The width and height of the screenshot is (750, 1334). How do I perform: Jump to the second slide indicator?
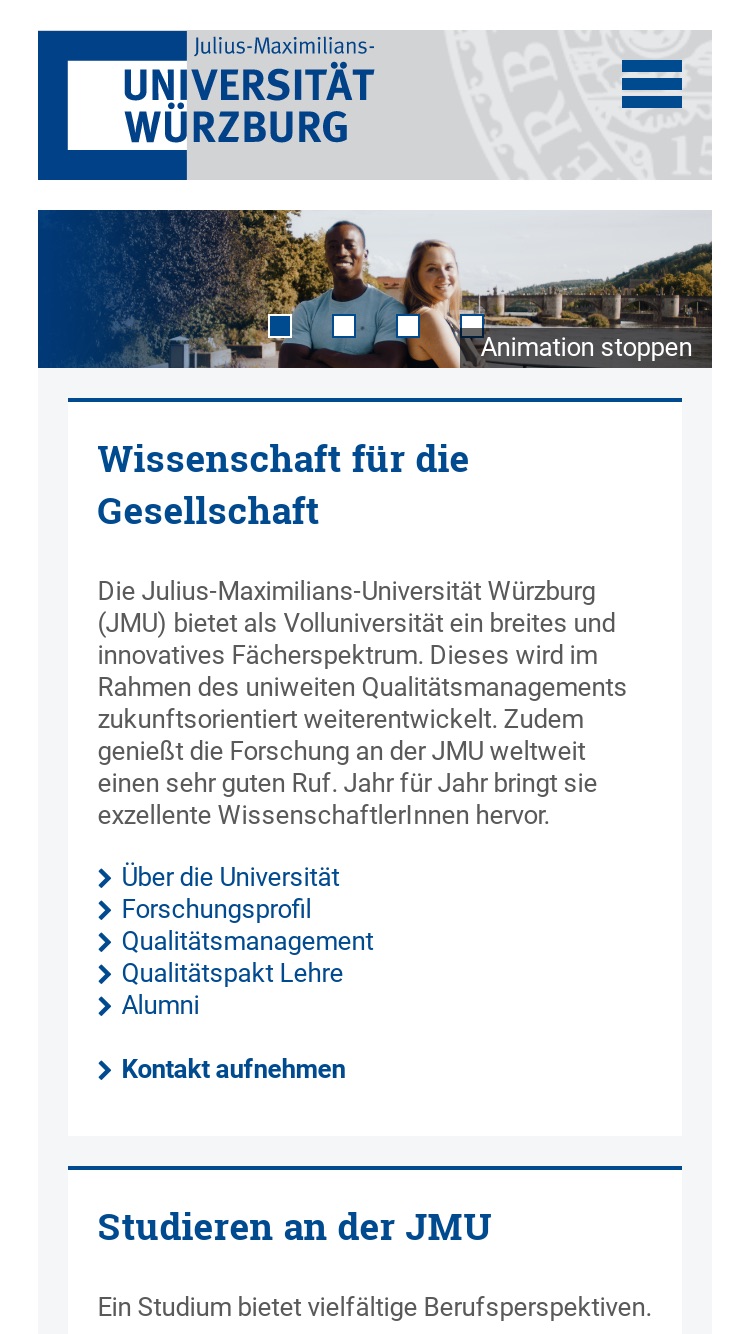(344, 326)
